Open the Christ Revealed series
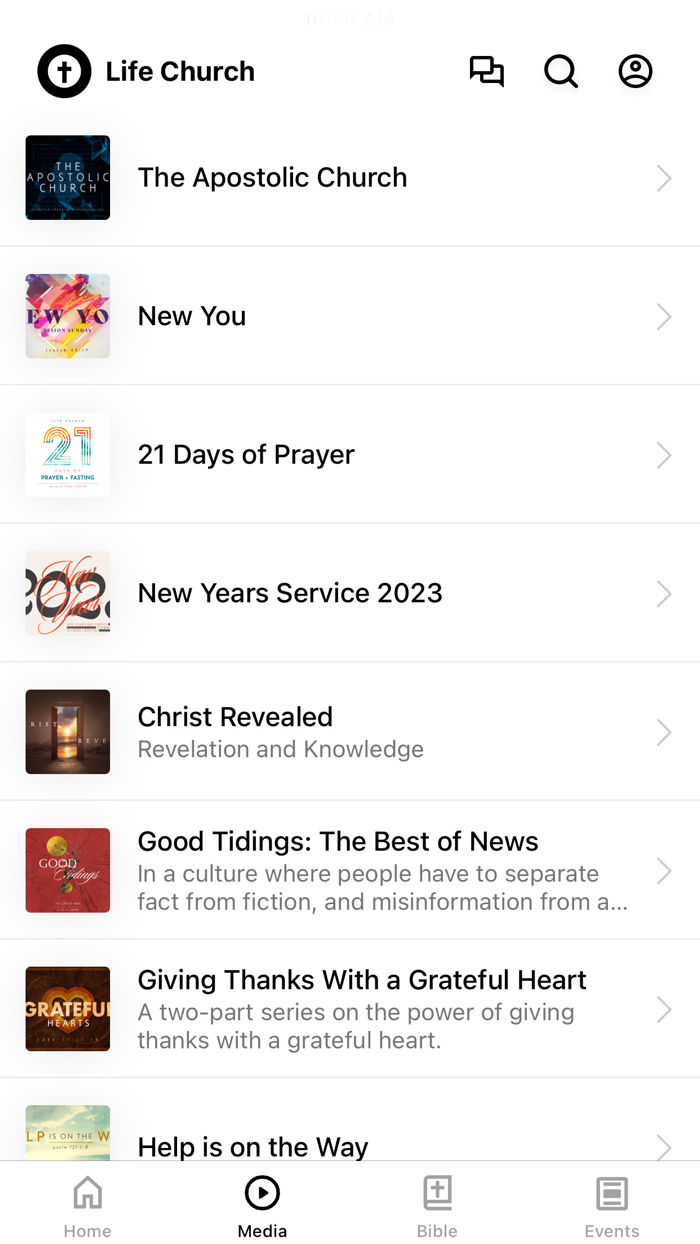 pos(350,732)
